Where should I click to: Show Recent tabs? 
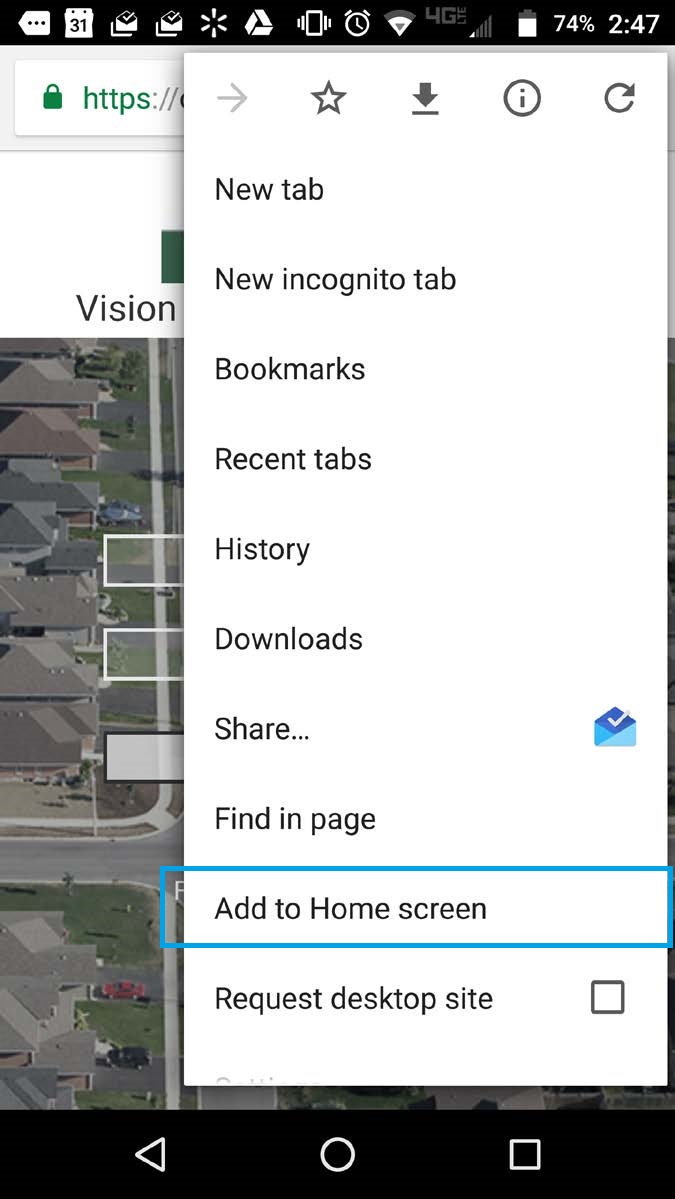pyautogui.click(x=293, y=459)
